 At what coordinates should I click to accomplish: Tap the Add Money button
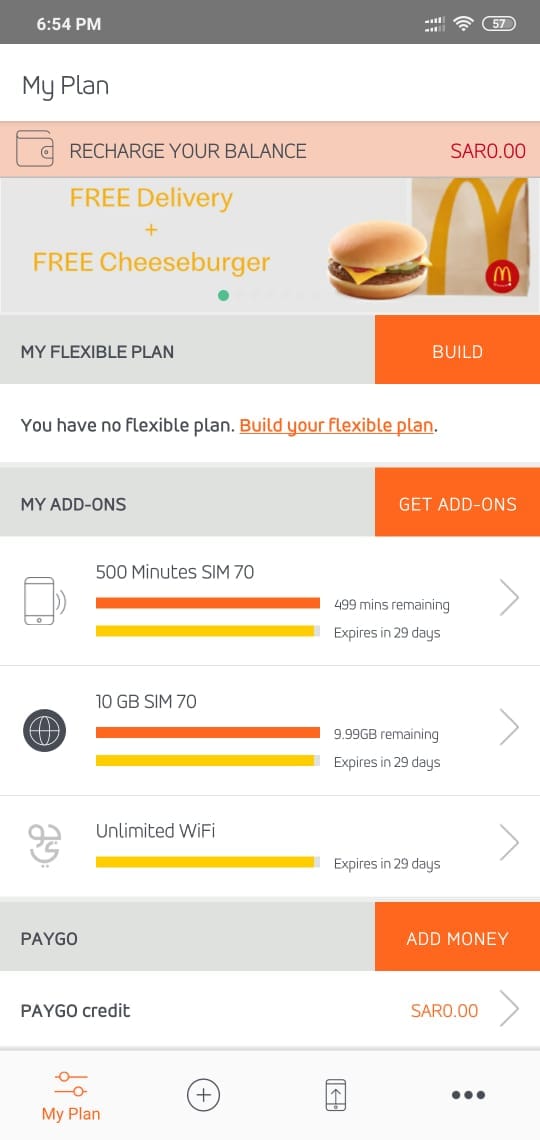click(457, 938)
